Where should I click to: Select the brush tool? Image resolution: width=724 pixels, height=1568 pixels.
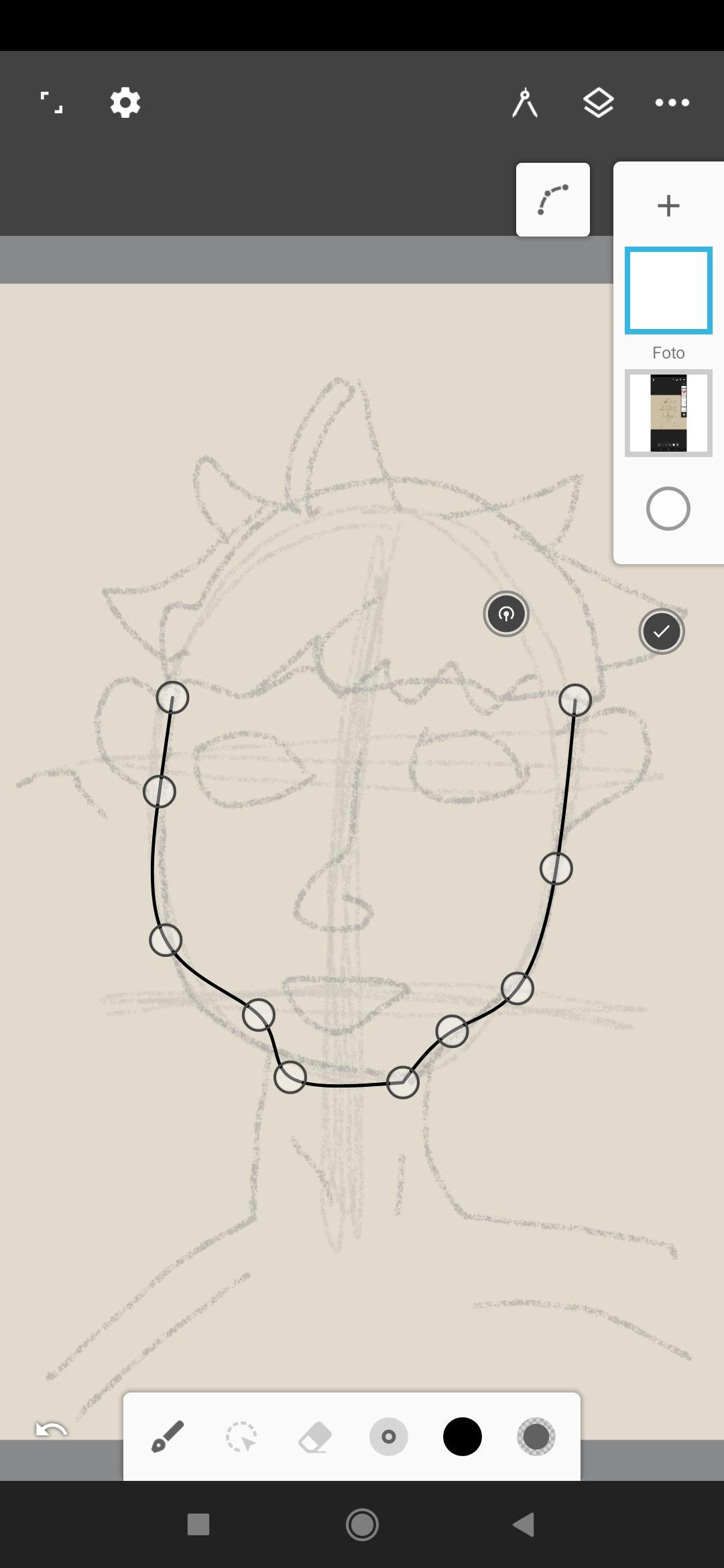pyautogui.click(x=168, y=1437)
